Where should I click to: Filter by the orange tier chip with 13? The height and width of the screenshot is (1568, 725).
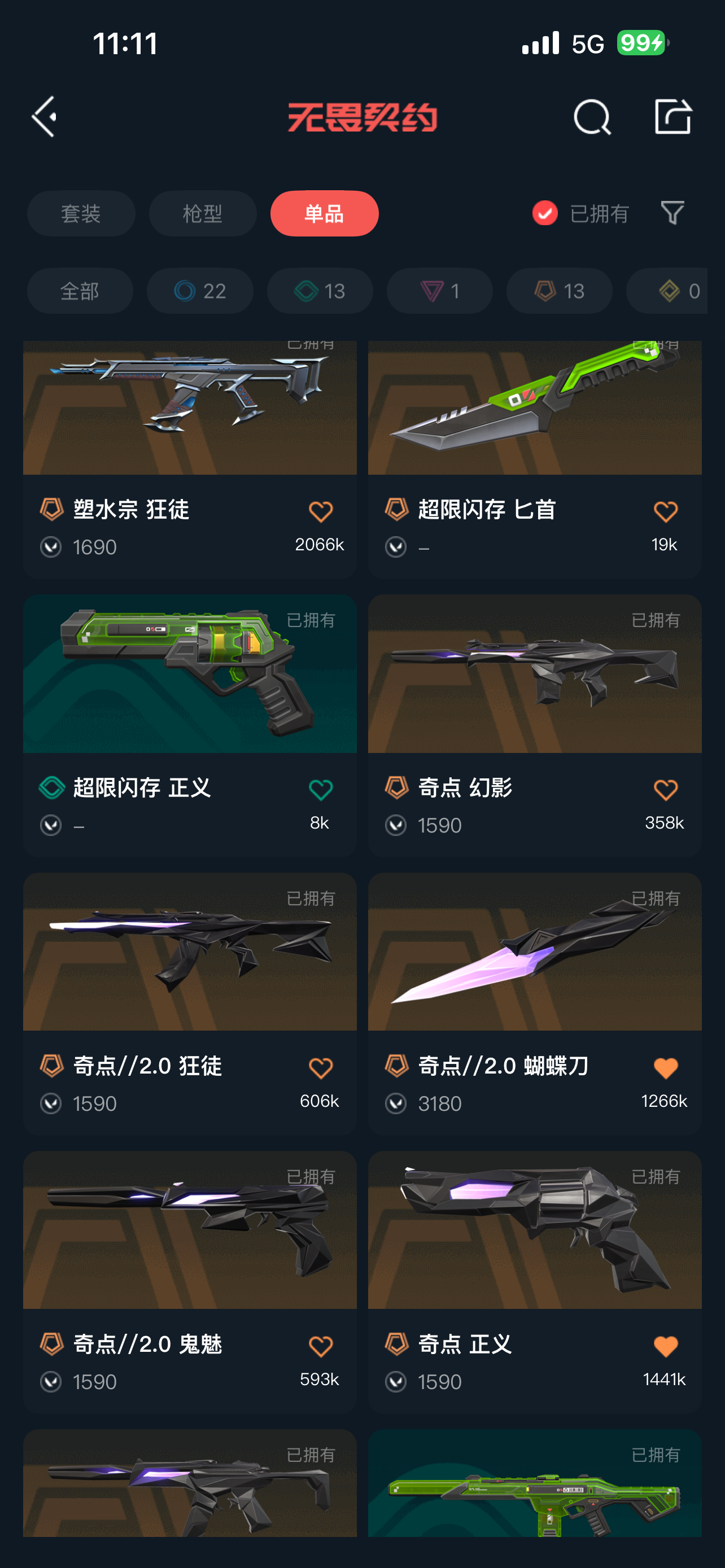[559, 291]
